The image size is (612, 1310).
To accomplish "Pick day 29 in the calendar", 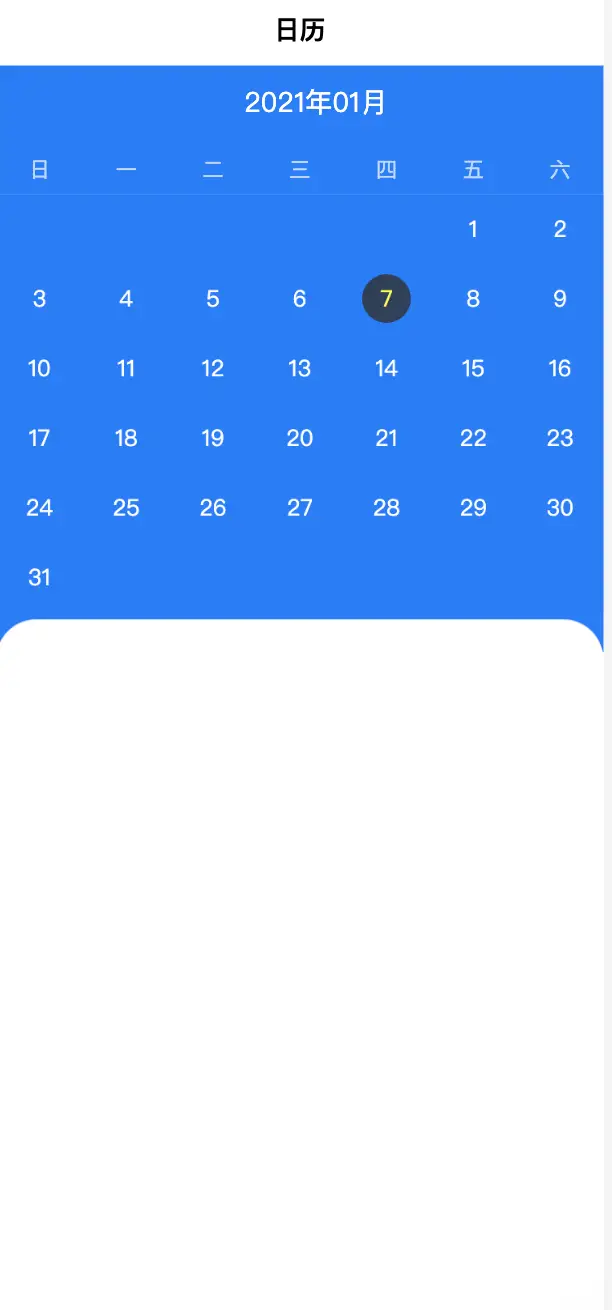I will coord(473,508).
